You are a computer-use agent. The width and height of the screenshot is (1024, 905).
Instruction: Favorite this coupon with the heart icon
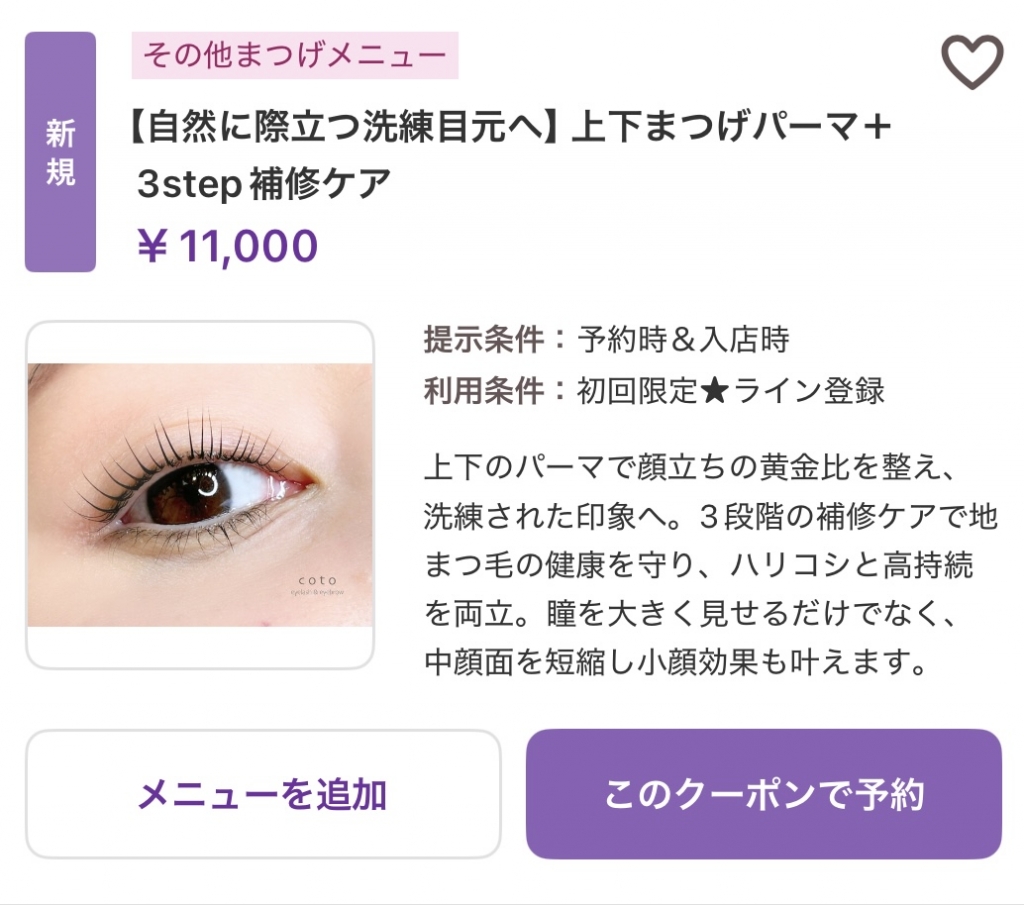pyautogui.click(x=971, y=62)
